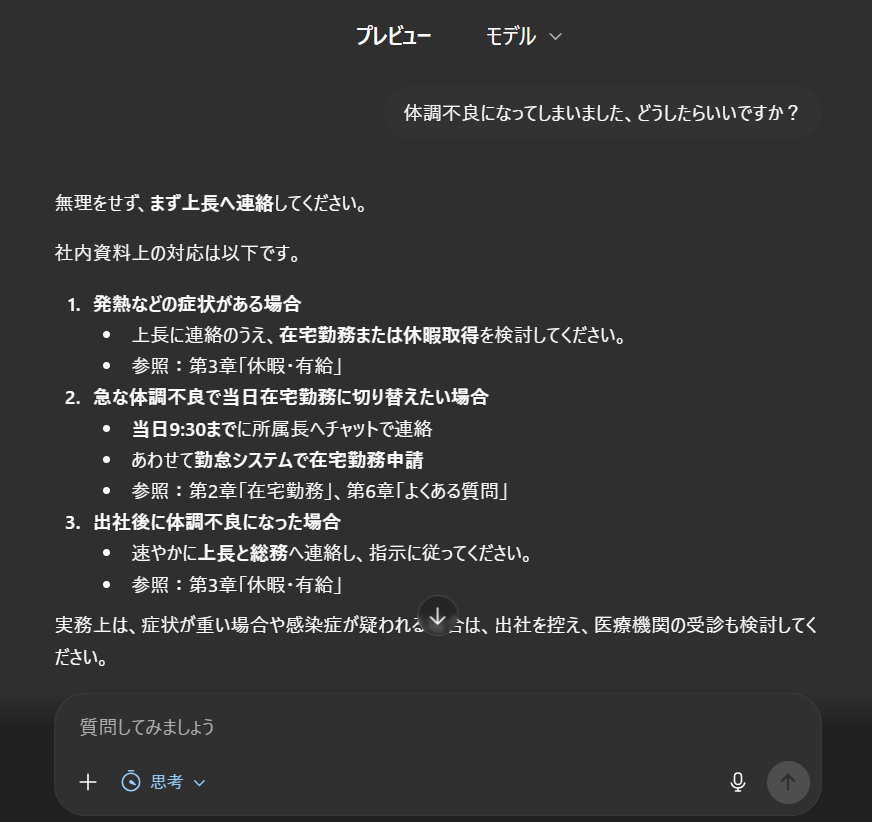Start voice input with the microphone
Screen dimensions: 872x822
pos(738,782)
